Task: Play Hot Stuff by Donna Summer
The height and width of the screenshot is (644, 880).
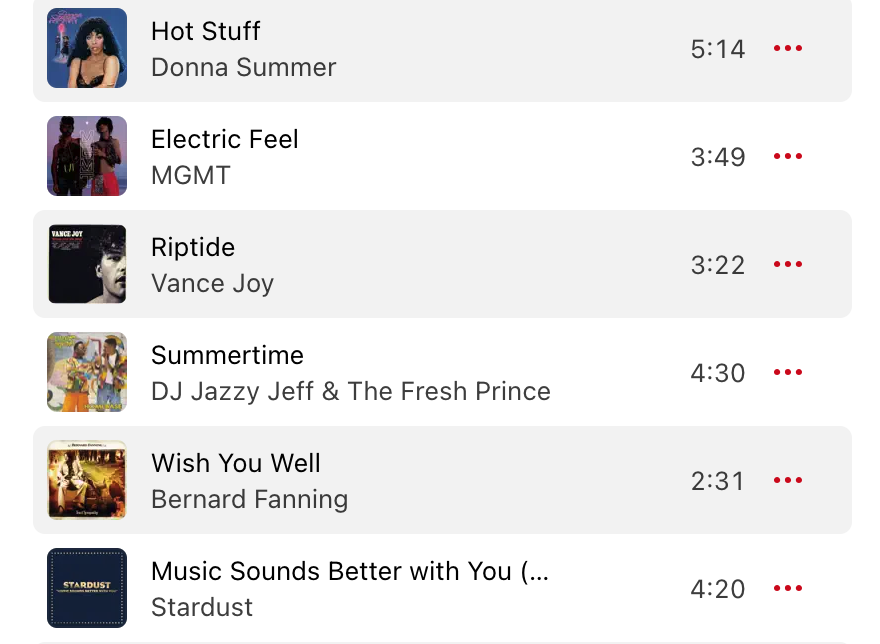Action: [x=87, y=48]
